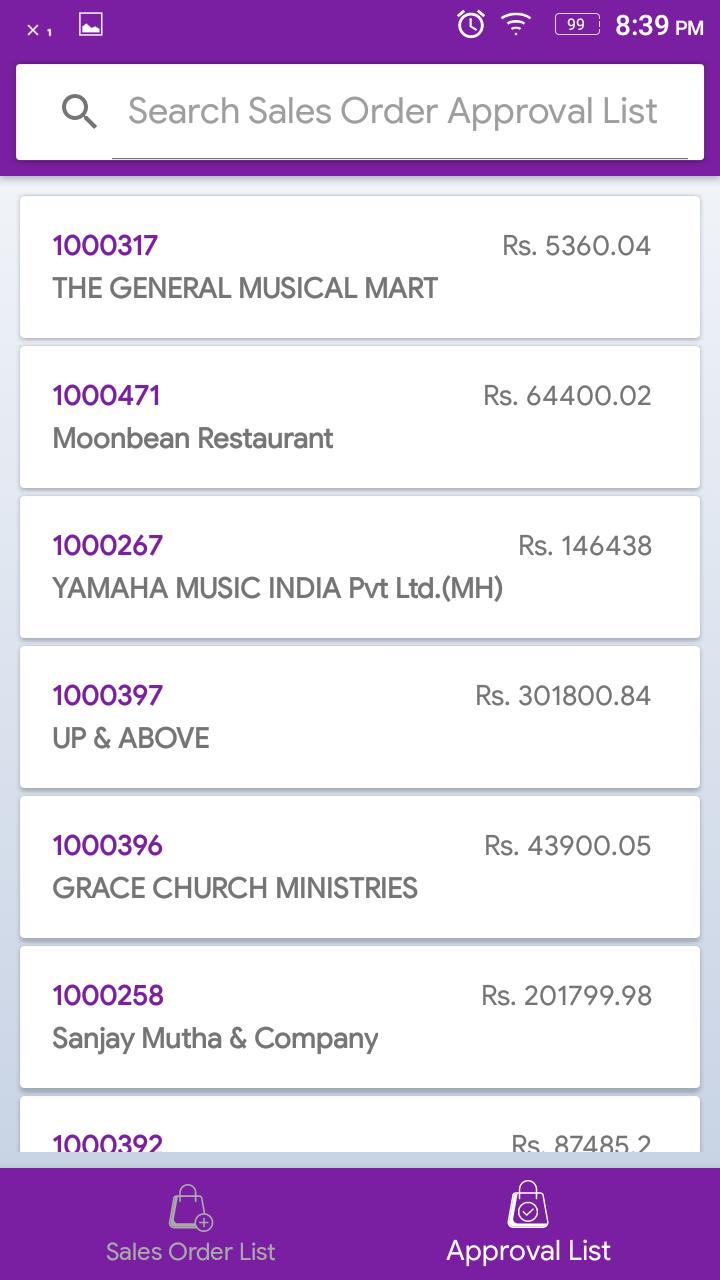Open order 1000317 for The General Musical Mart
Viewport: 720px width, 1280px height.
click(360, 267)
